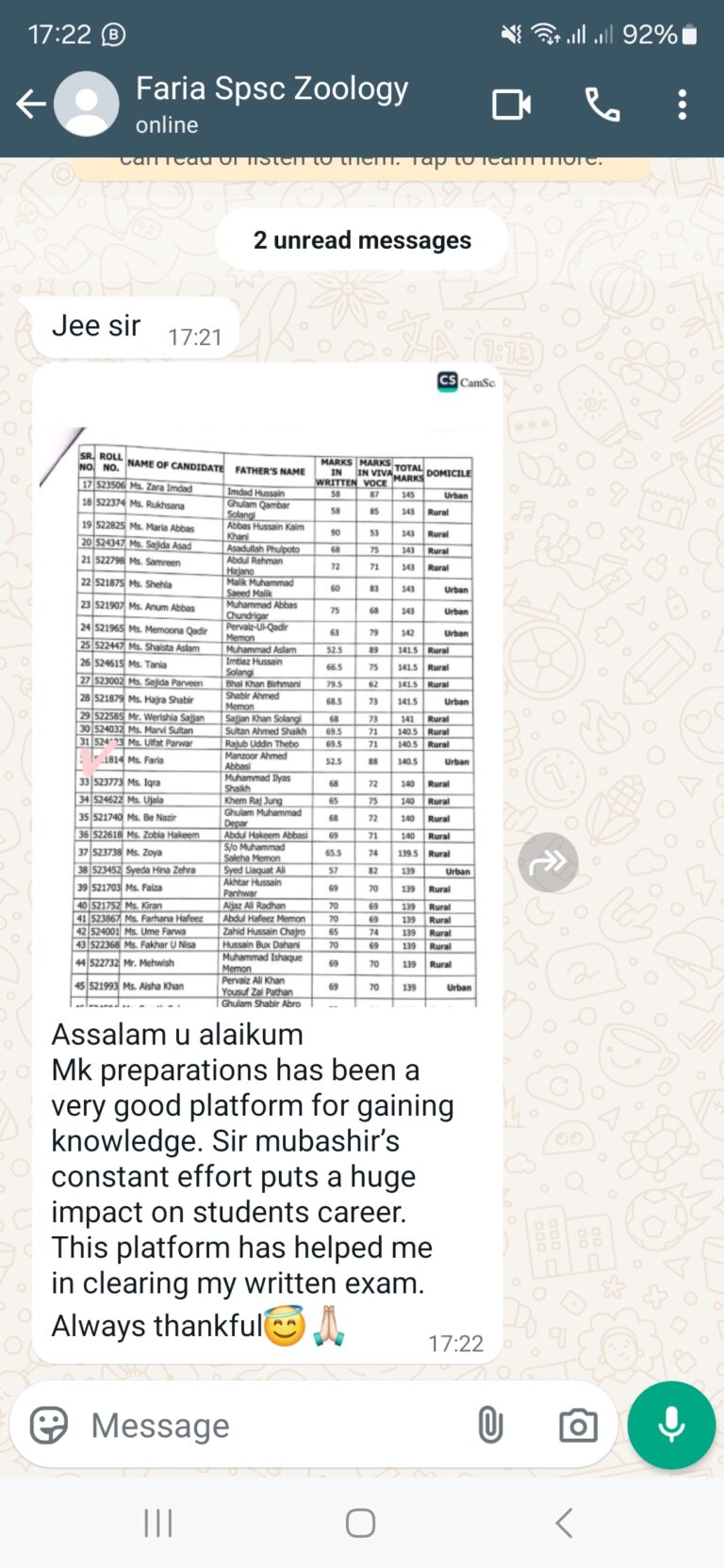Tap the Android back navigation key
The image size is (724, 1568).
pyautogui.click(x=564, y=1521)
